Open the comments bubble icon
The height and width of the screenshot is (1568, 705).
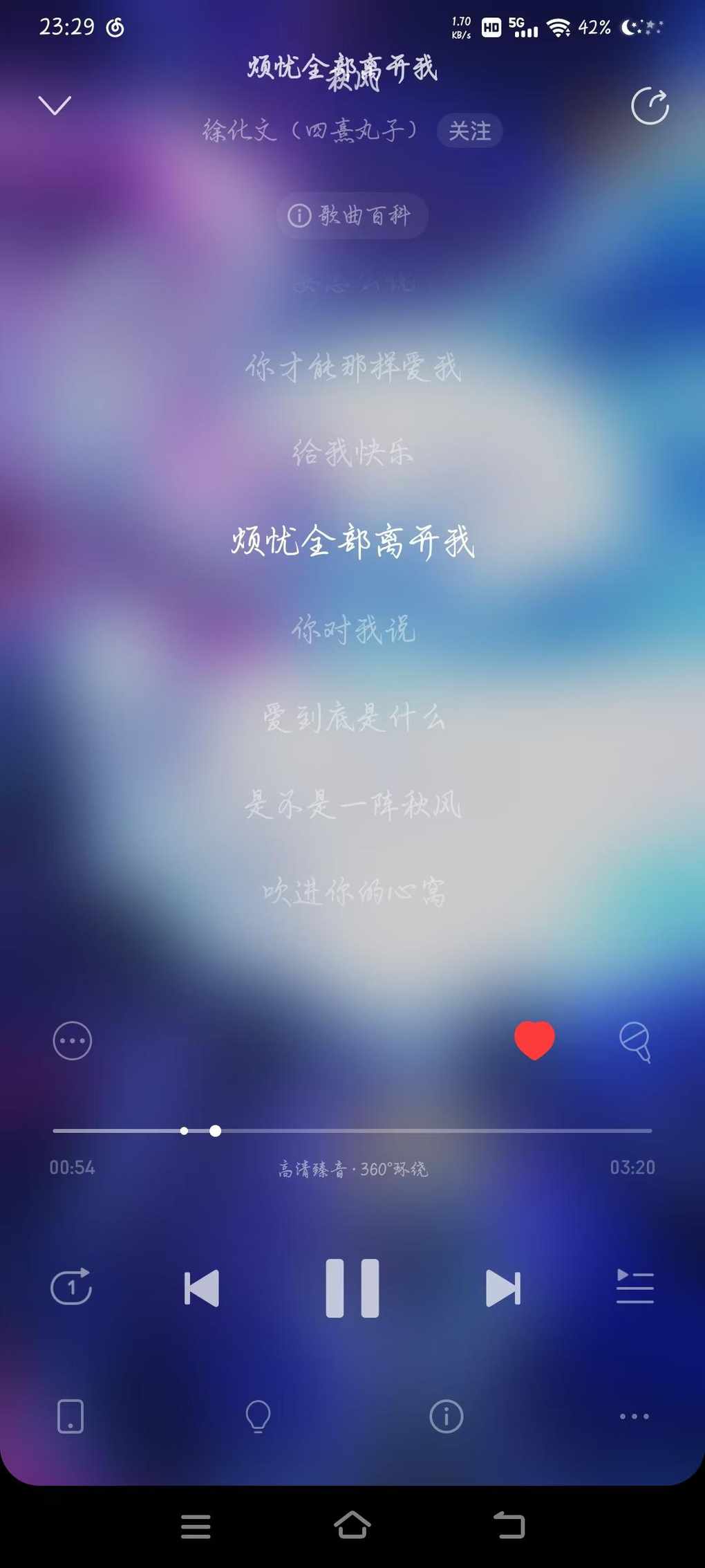(x=634, y=1041)
